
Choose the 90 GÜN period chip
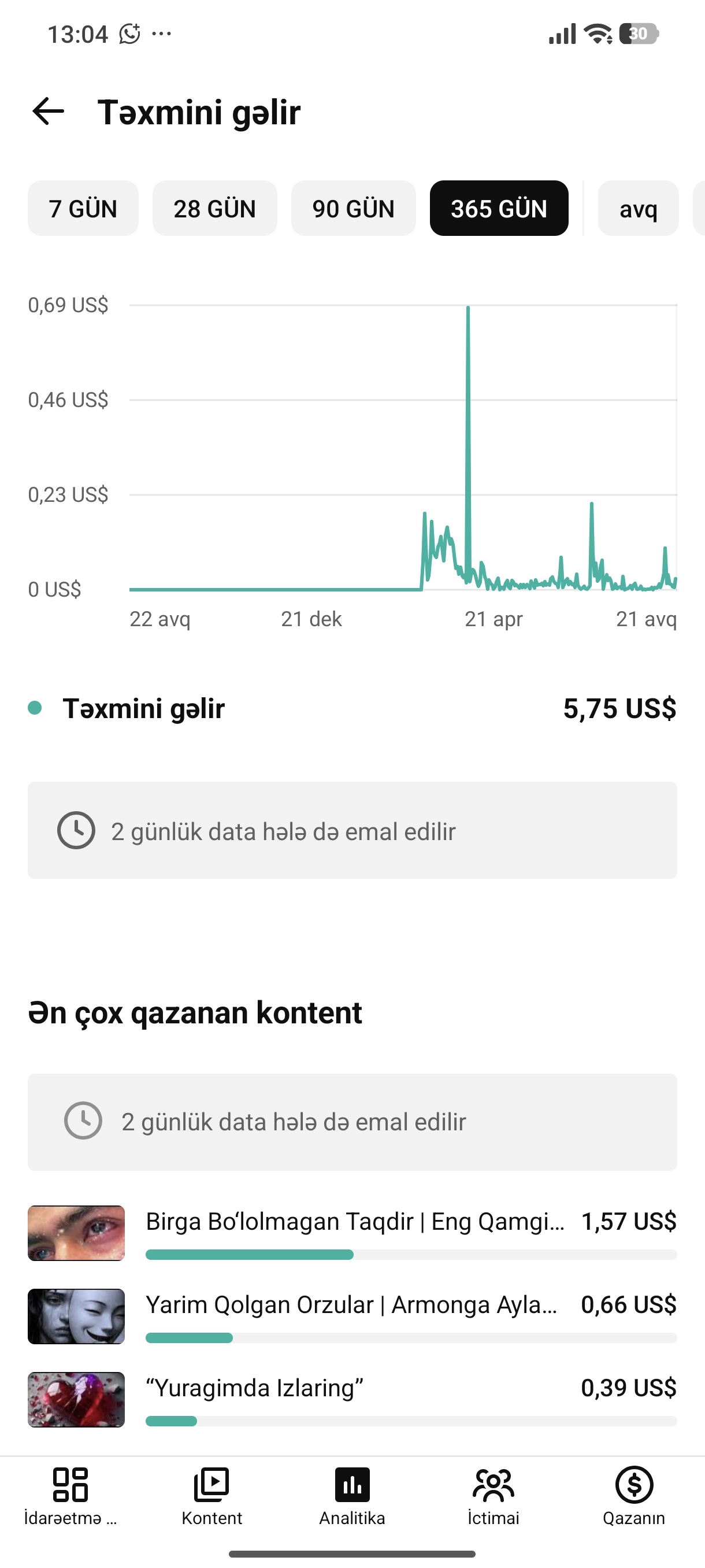click(x=354, y=208)
